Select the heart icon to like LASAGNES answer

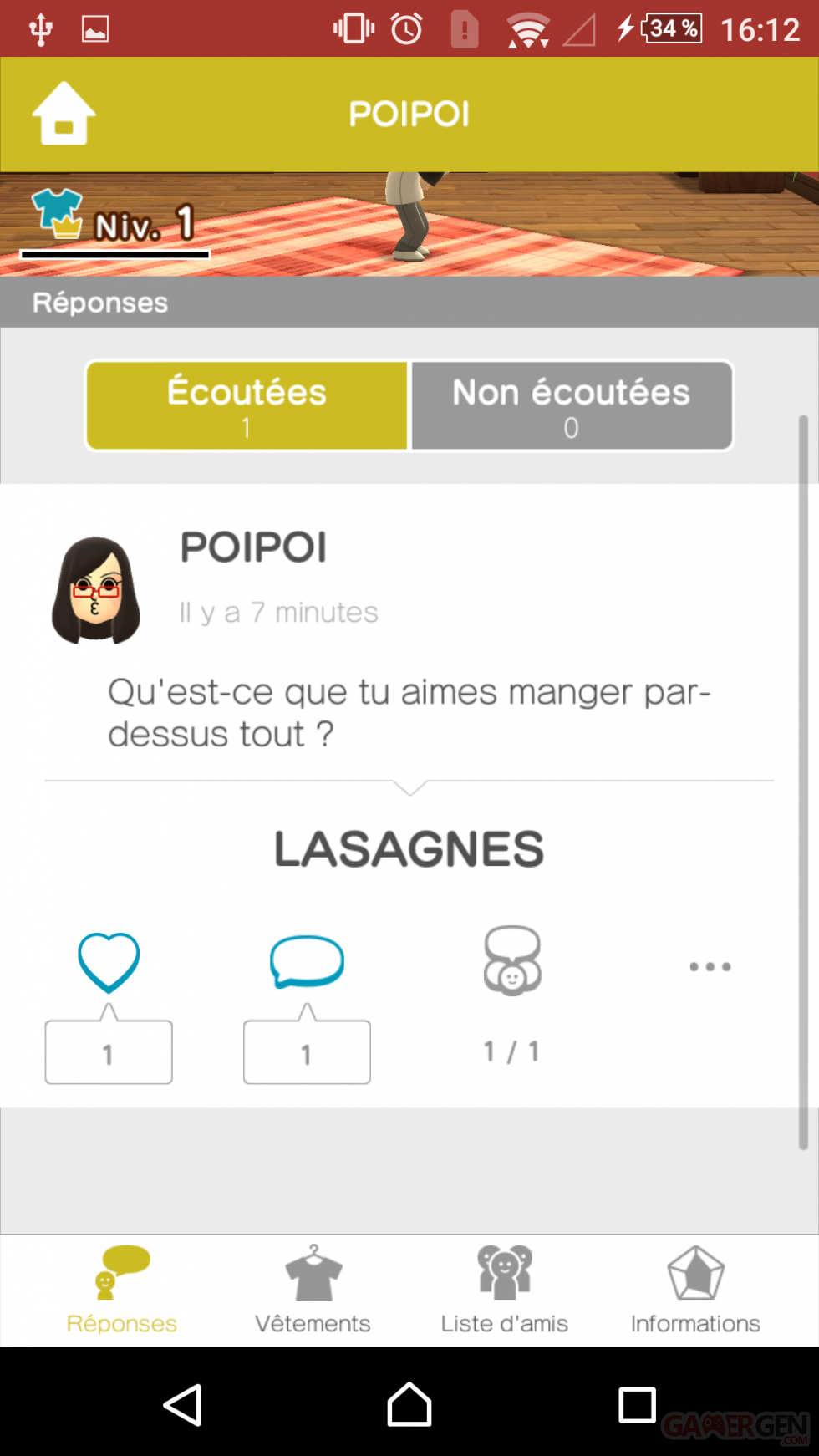click(x=108, y=961)
